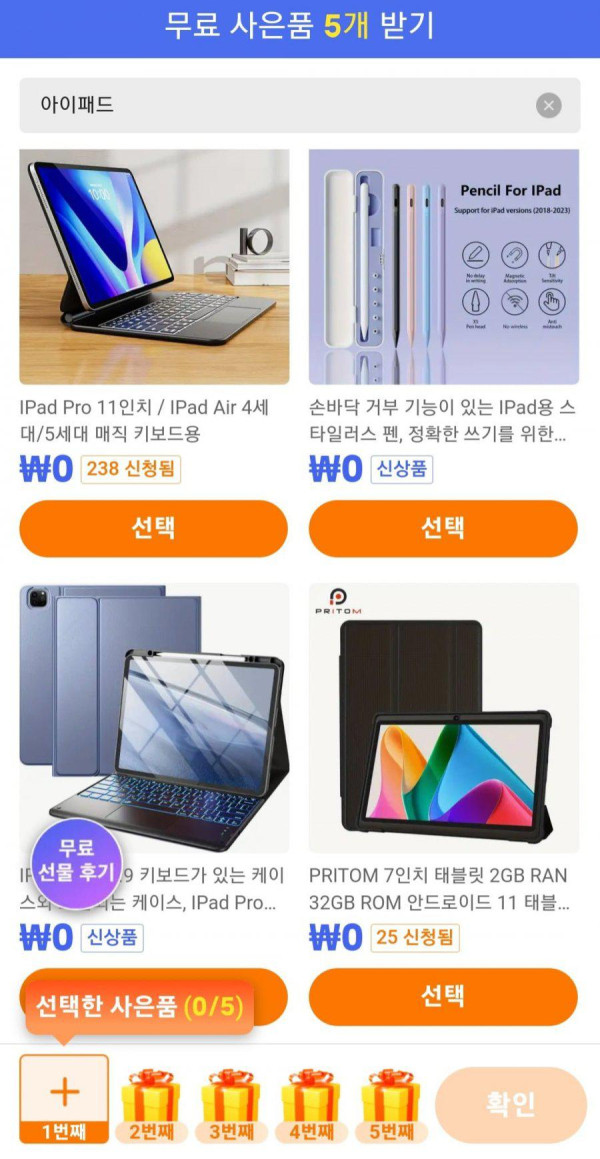This screenshot has width=600, height=1159.
Task: Tap the 3번째 gift box slot
Action: pos(230,1103)
